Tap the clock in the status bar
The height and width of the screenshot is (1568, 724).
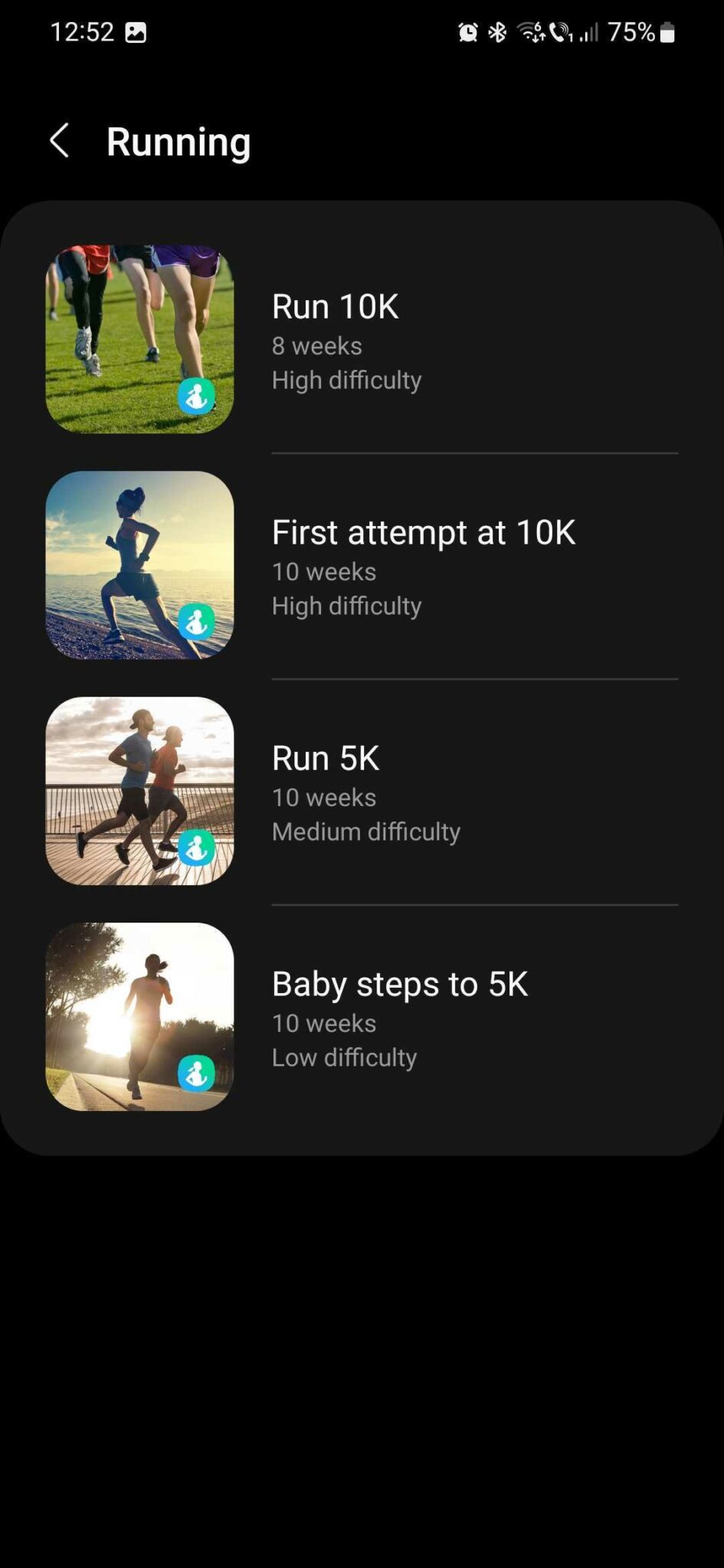(82, 31)
